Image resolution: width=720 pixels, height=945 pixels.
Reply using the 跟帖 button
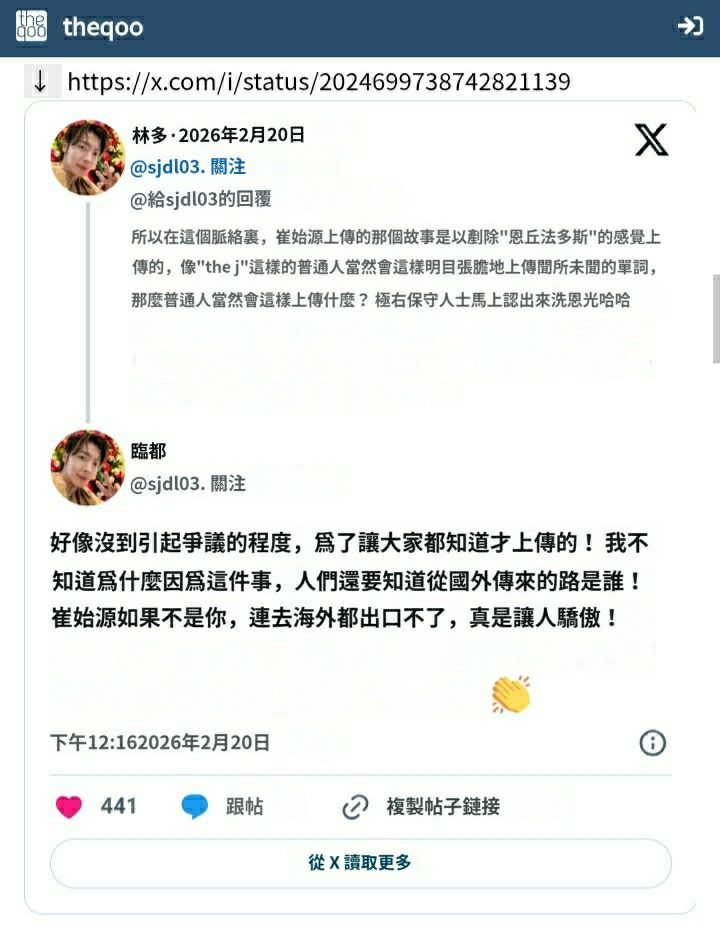coord(223,806)
